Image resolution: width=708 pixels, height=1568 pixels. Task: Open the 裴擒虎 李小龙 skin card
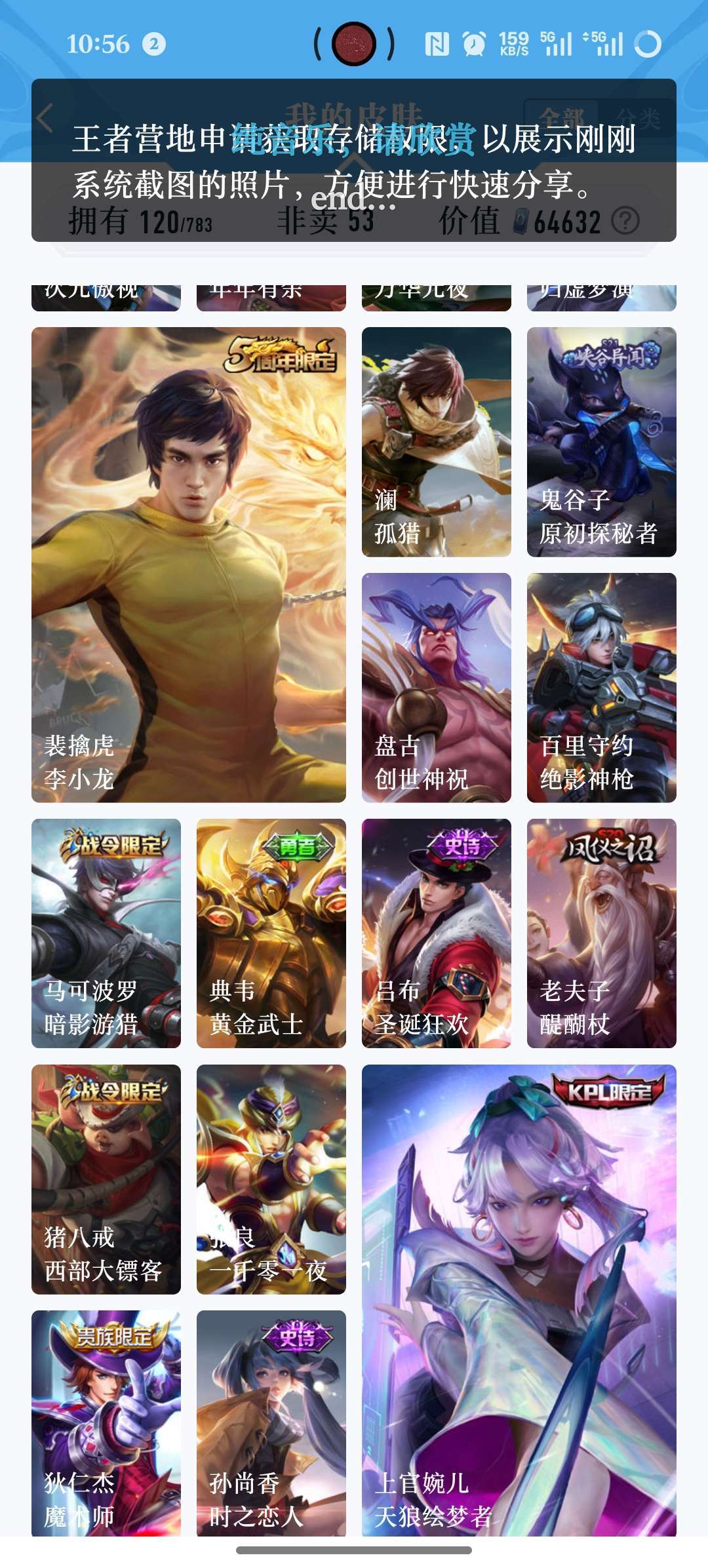(189, 564)
